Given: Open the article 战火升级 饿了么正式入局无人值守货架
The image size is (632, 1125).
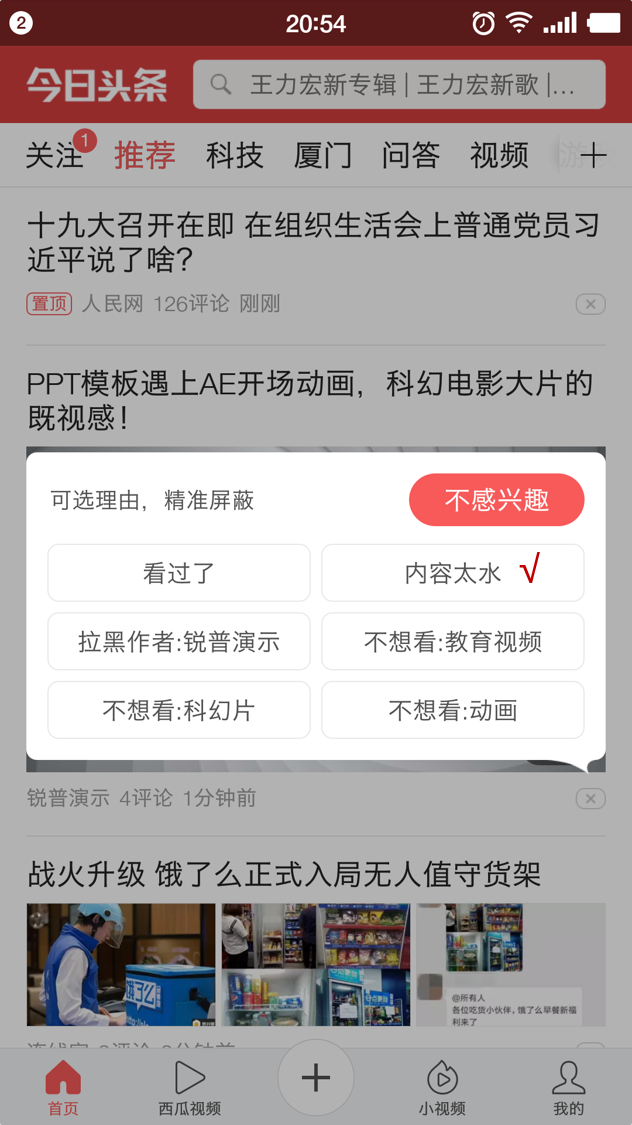Looking at the screenshot, I should (284, 875).
